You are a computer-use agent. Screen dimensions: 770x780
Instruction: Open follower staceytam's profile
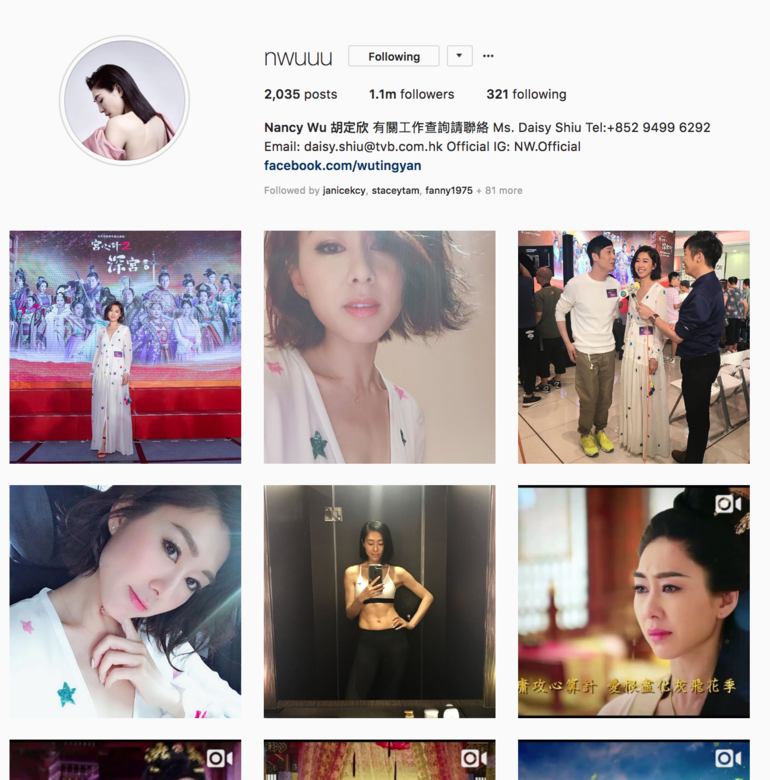pyautogui.click(x=395, y=190)
